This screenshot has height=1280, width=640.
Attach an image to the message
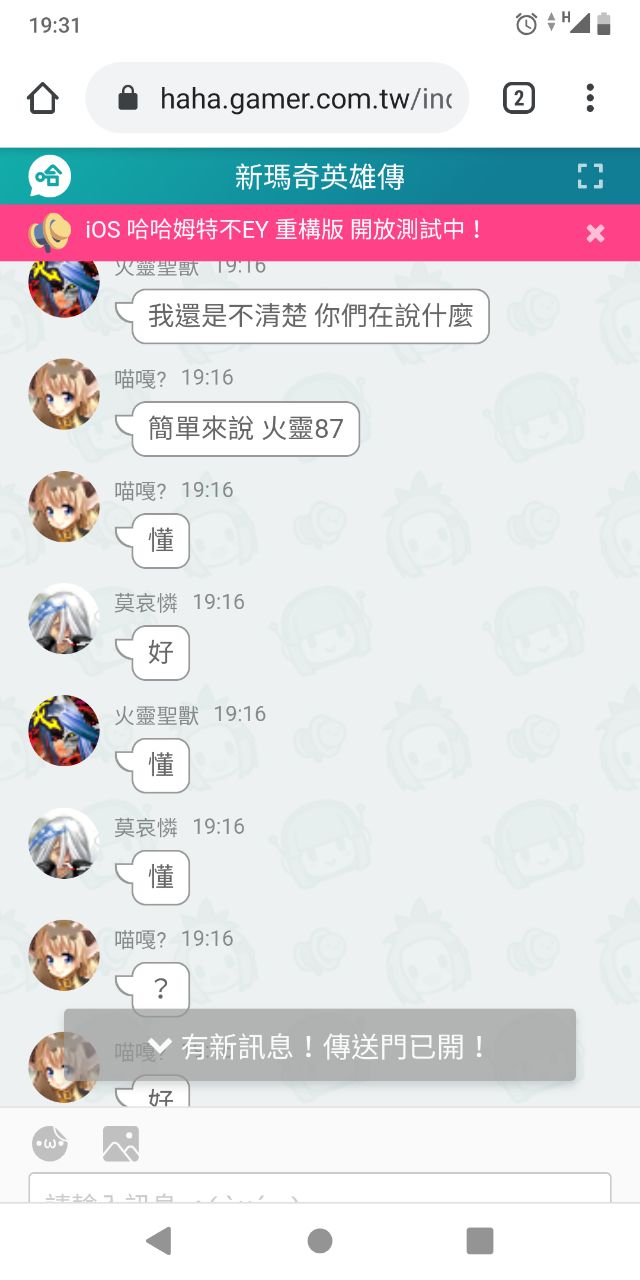click(x=121, y=1143)
